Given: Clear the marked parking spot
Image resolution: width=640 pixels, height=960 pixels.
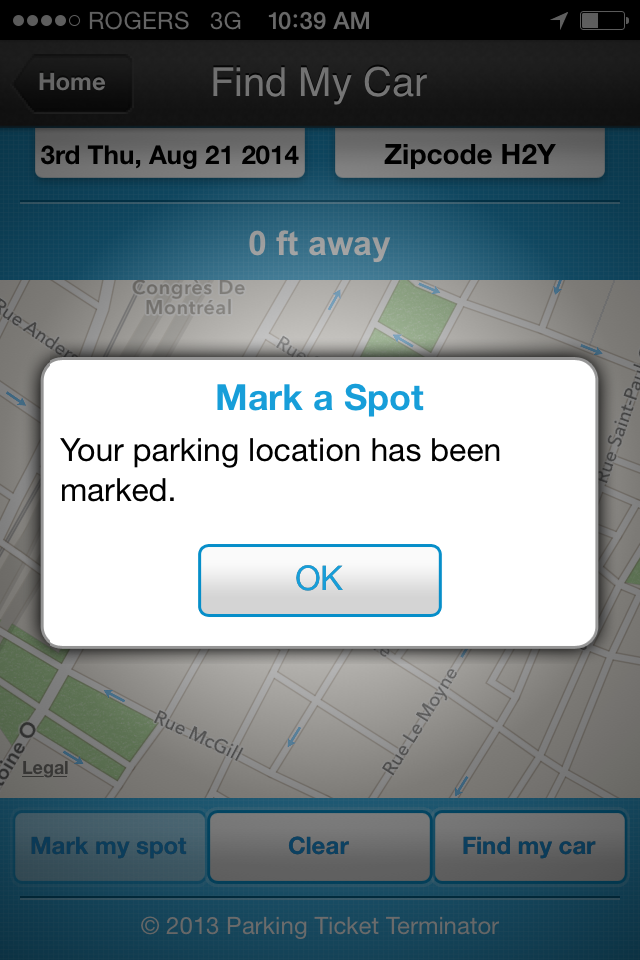Looking at the screenshot, I should pos(319,847).
